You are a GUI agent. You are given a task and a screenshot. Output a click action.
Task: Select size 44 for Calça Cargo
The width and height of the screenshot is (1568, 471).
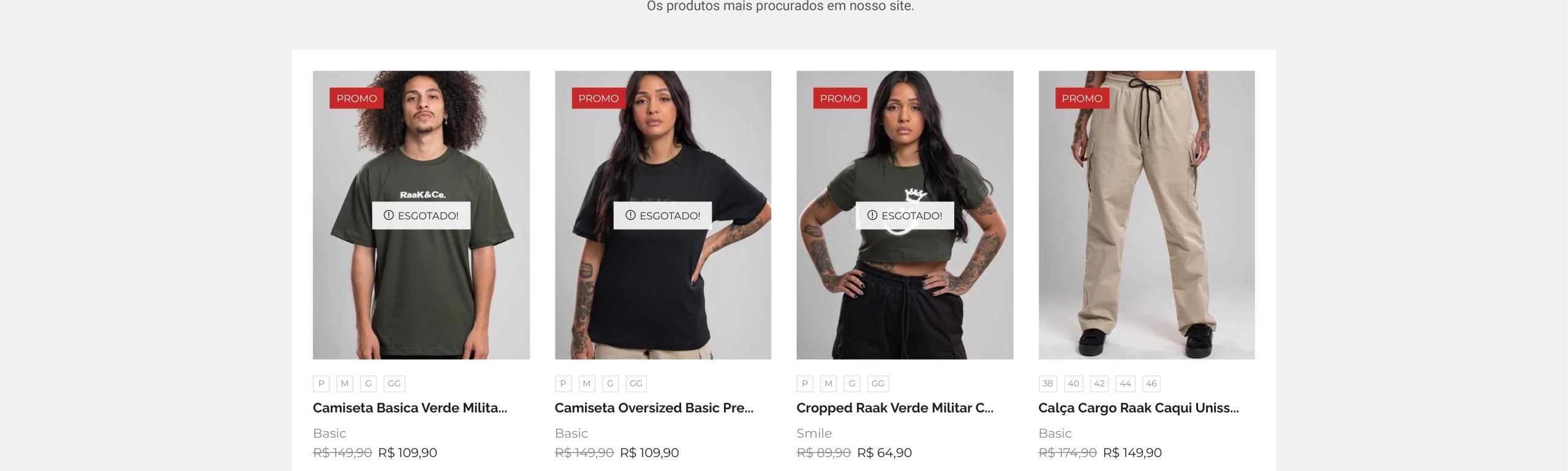tap(1125, 383)
